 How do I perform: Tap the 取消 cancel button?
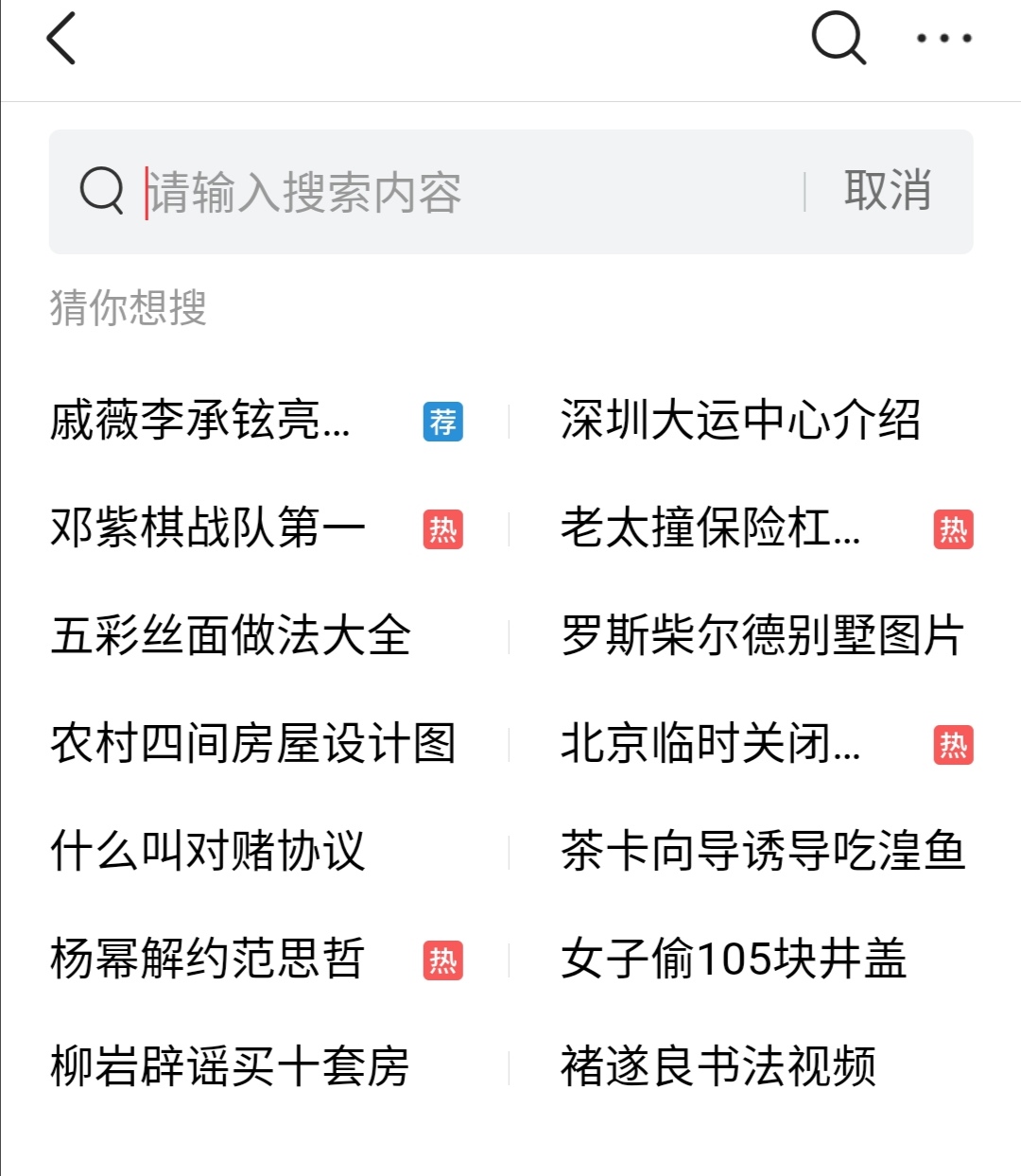point(885,191)
